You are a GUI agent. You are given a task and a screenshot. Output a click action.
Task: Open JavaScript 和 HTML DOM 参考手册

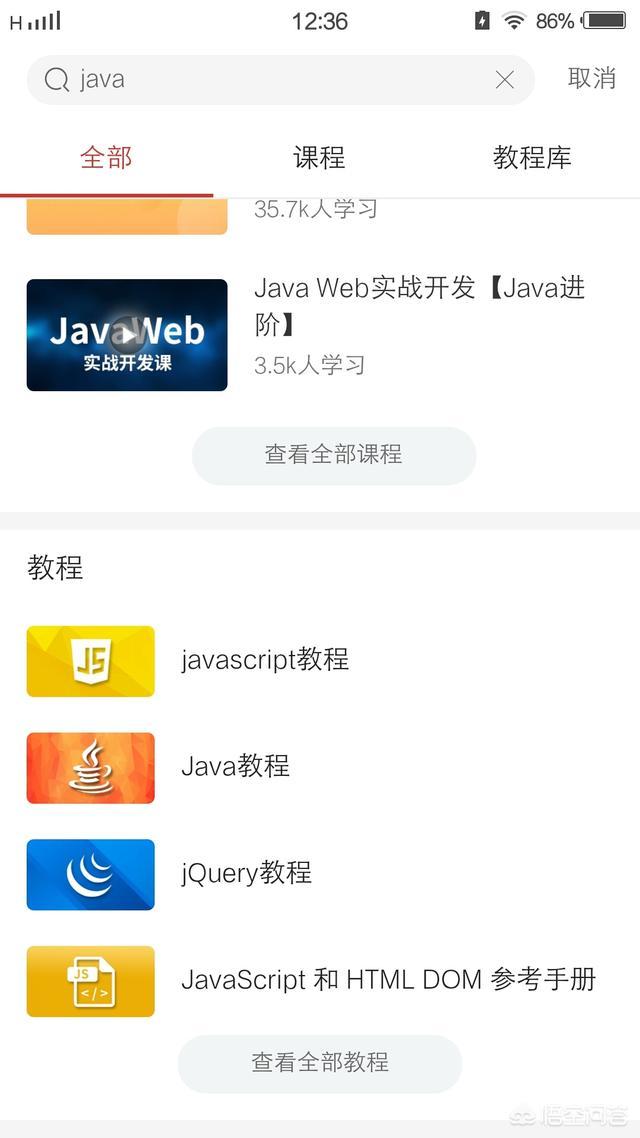388,980
